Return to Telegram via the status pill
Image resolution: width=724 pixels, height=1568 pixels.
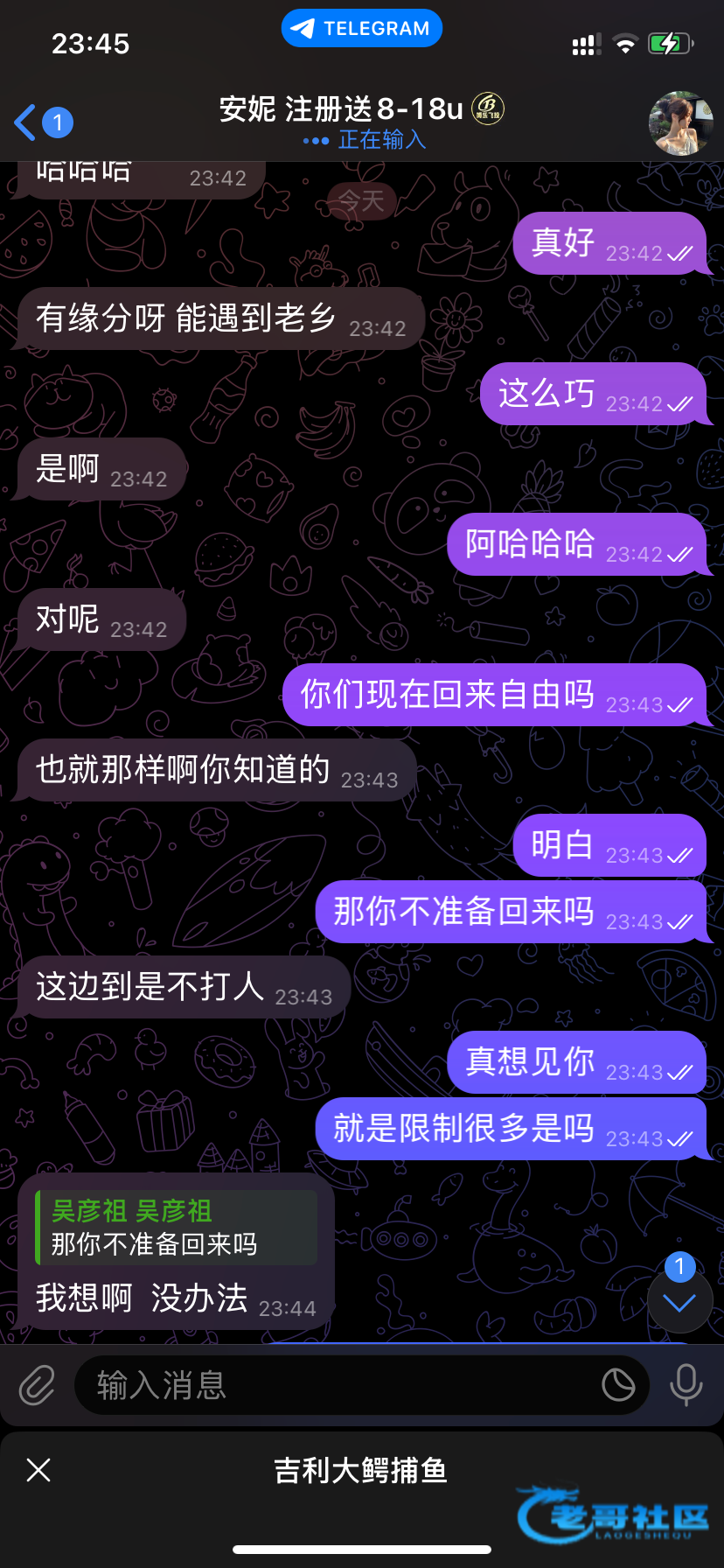click(362, 29)
